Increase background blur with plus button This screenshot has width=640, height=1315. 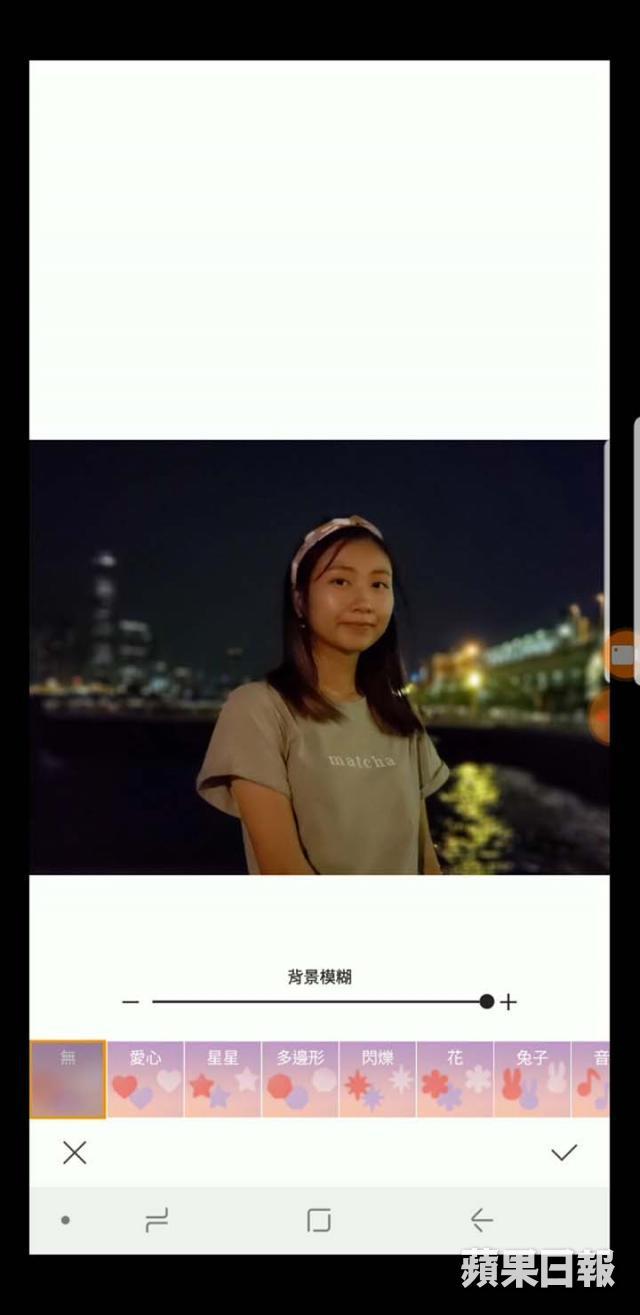508,1002
